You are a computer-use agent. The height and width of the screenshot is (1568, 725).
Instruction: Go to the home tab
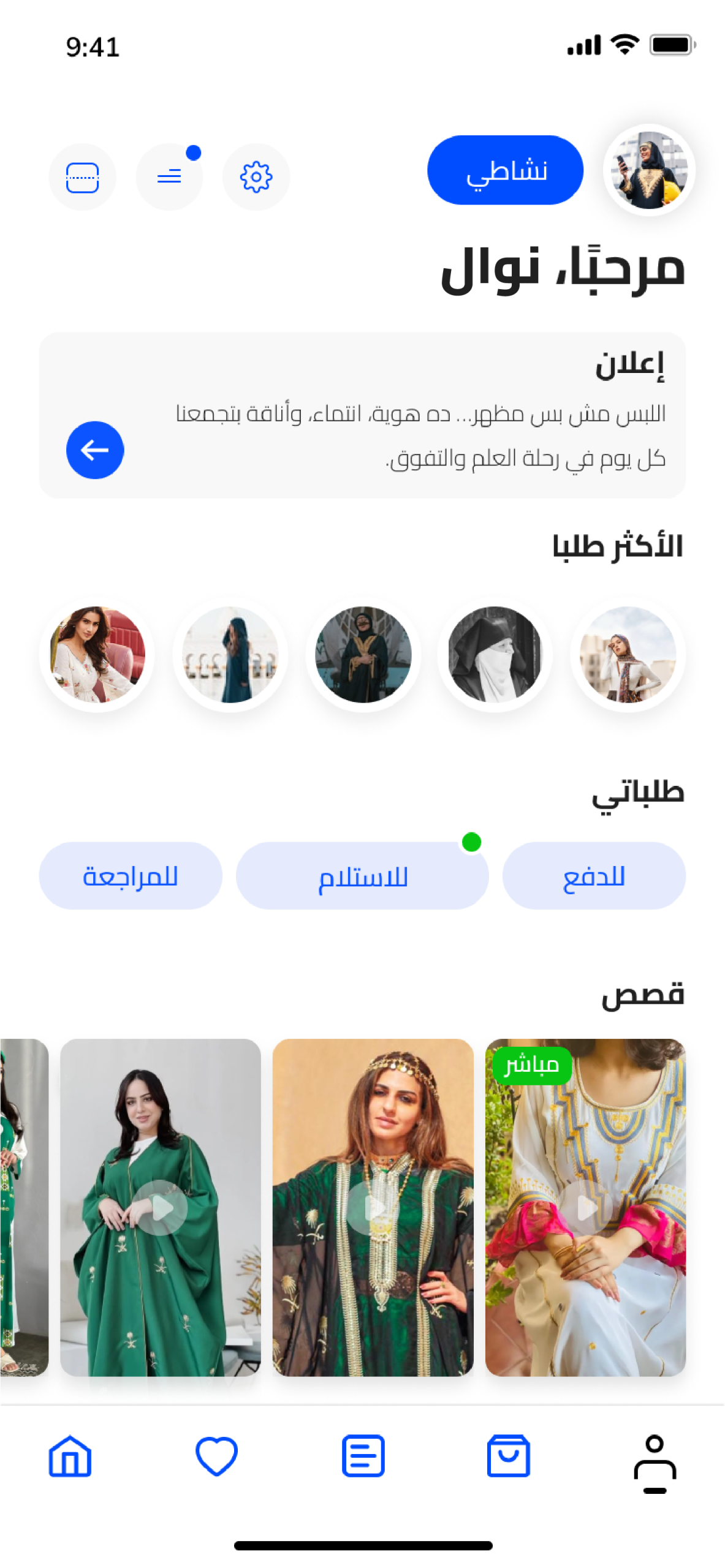coord(70,1456)
